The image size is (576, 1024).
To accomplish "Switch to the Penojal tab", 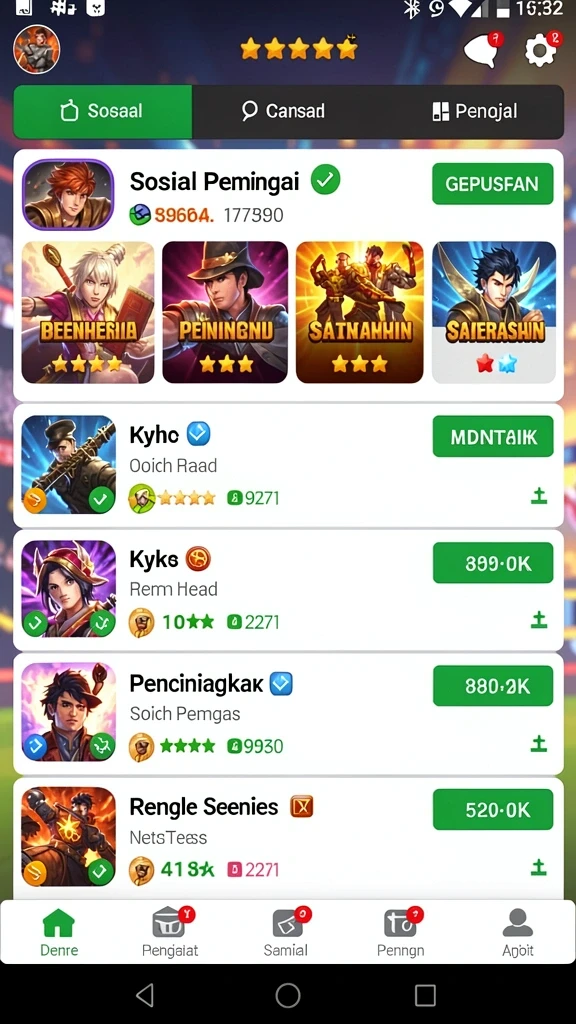I will (x=475, y=111).
